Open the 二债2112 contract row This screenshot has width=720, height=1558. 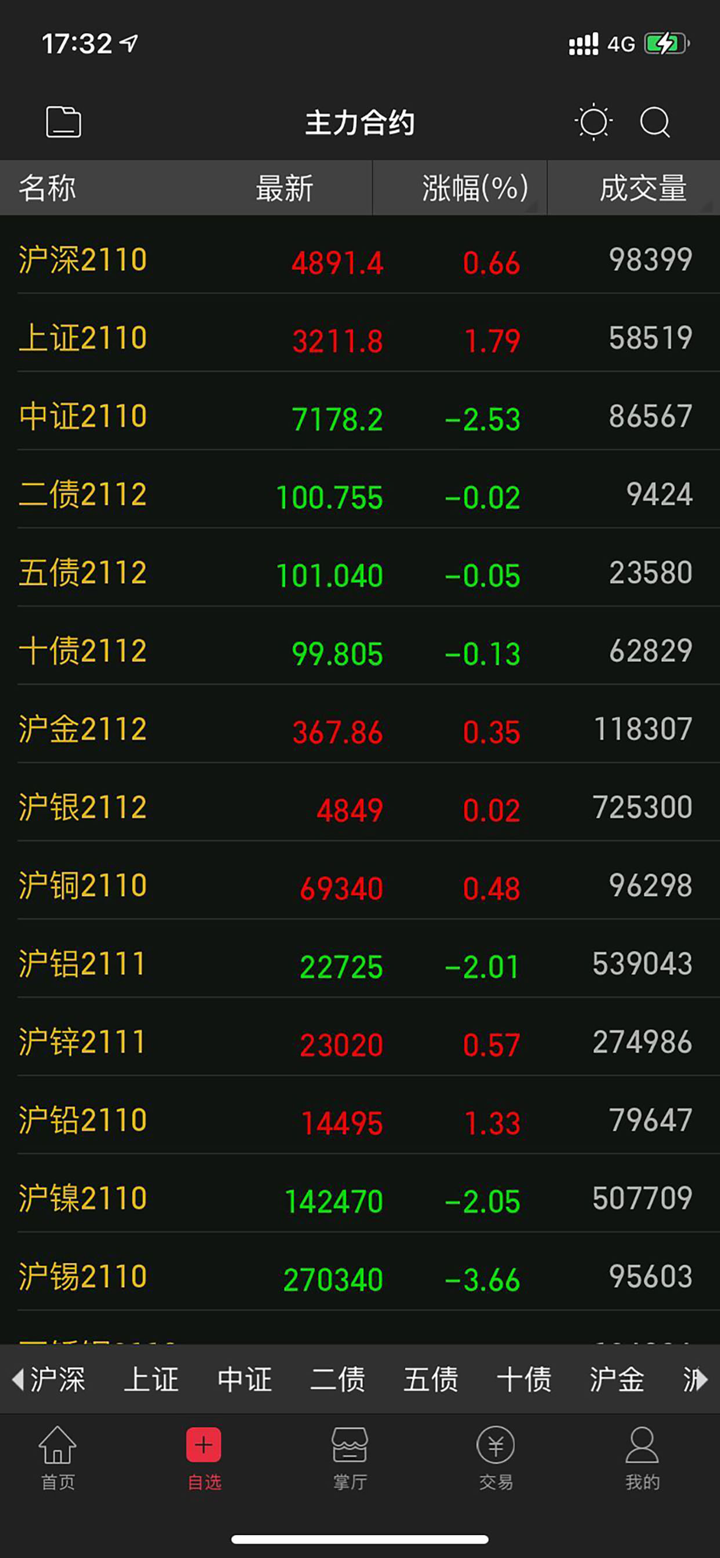pyautogui.click(x=359, y=494)
